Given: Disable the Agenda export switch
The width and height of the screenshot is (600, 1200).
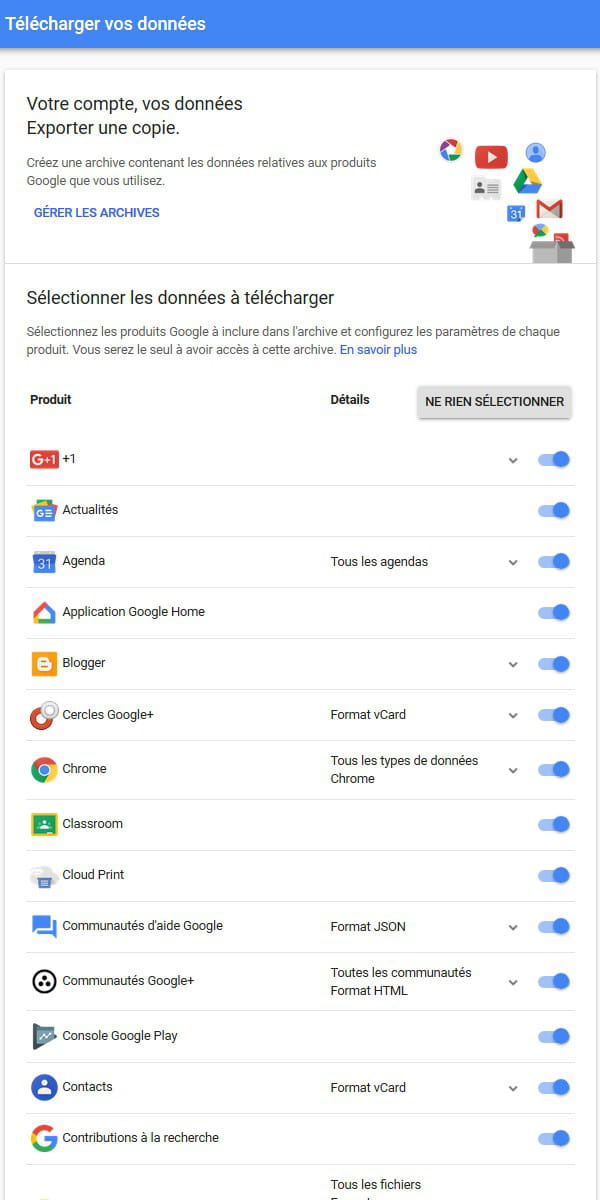Looking at the screenshot, I should 554,562.
